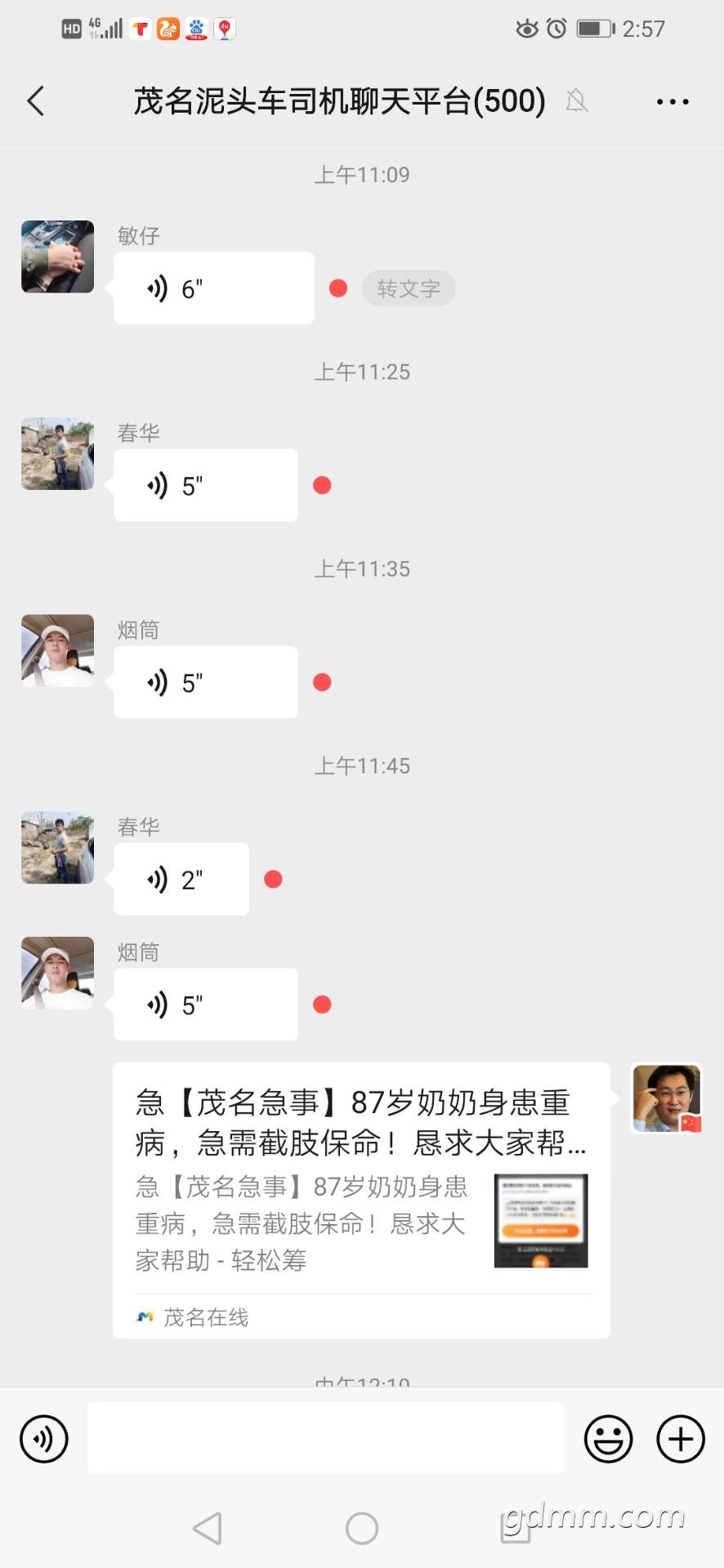This screenshot has width=724, height=1568.
Task: Play 春华's 5-second voice message
Action: click(x=205, y=485)
